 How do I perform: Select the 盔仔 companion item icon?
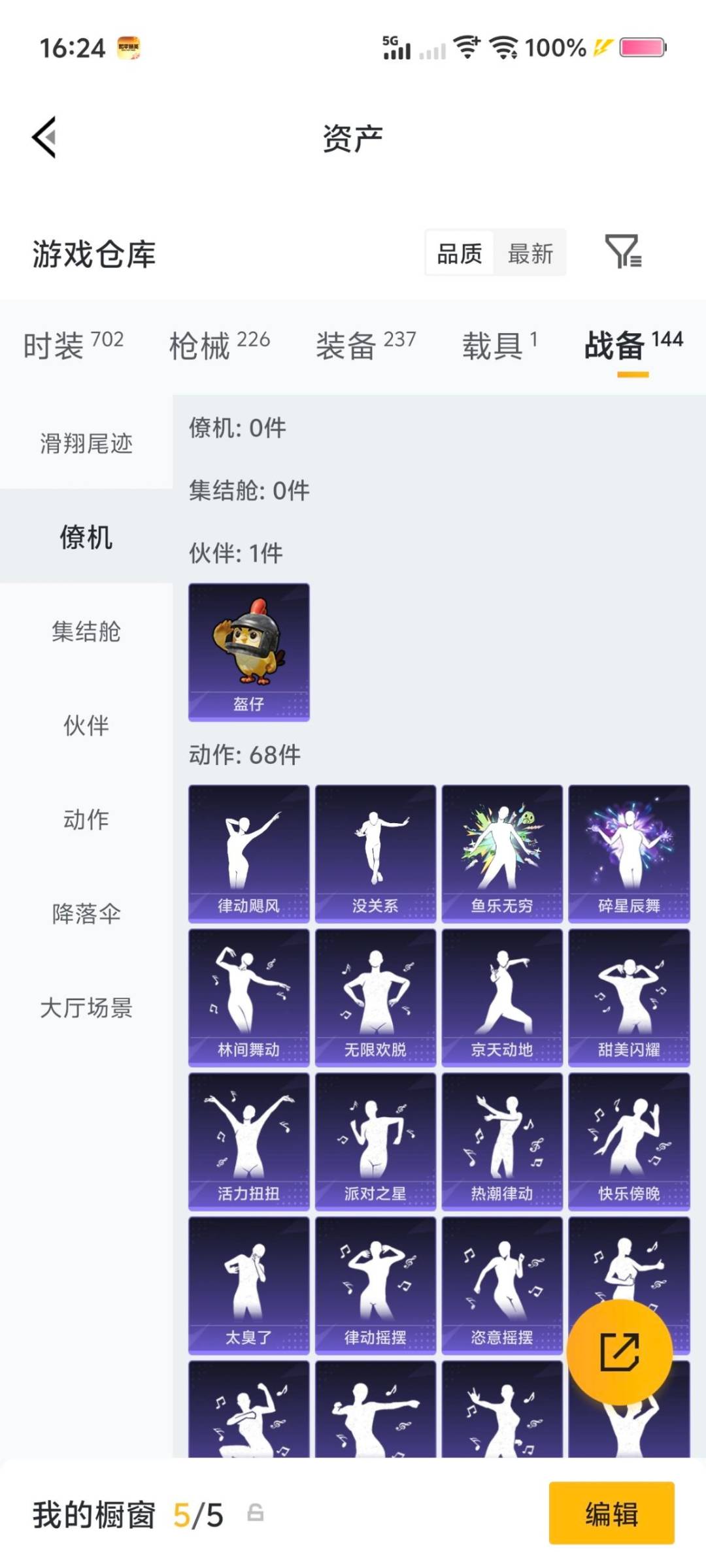[x=247, y=653]
